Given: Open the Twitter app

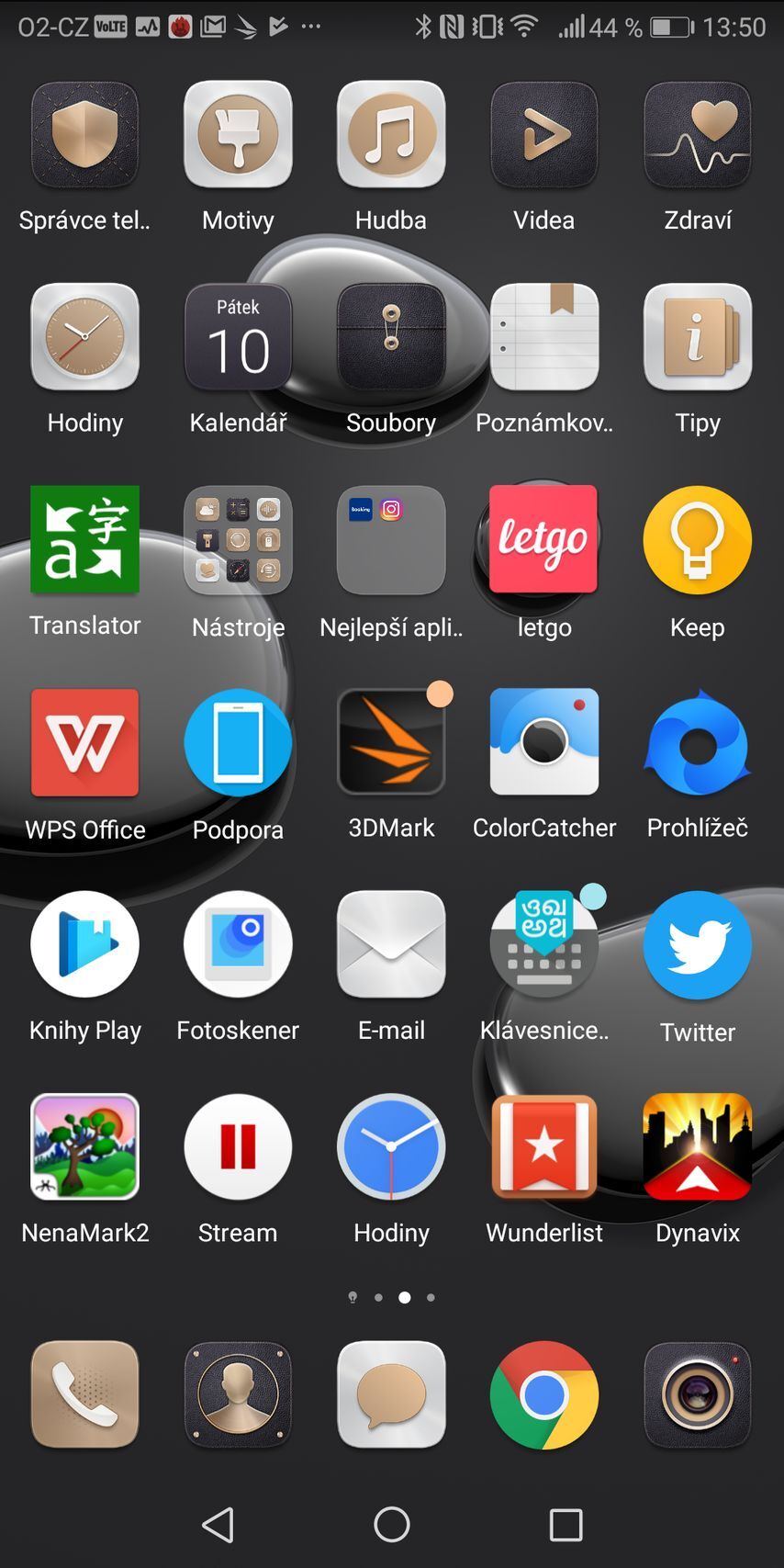Looking at the screenshot, I should [698, 944].
